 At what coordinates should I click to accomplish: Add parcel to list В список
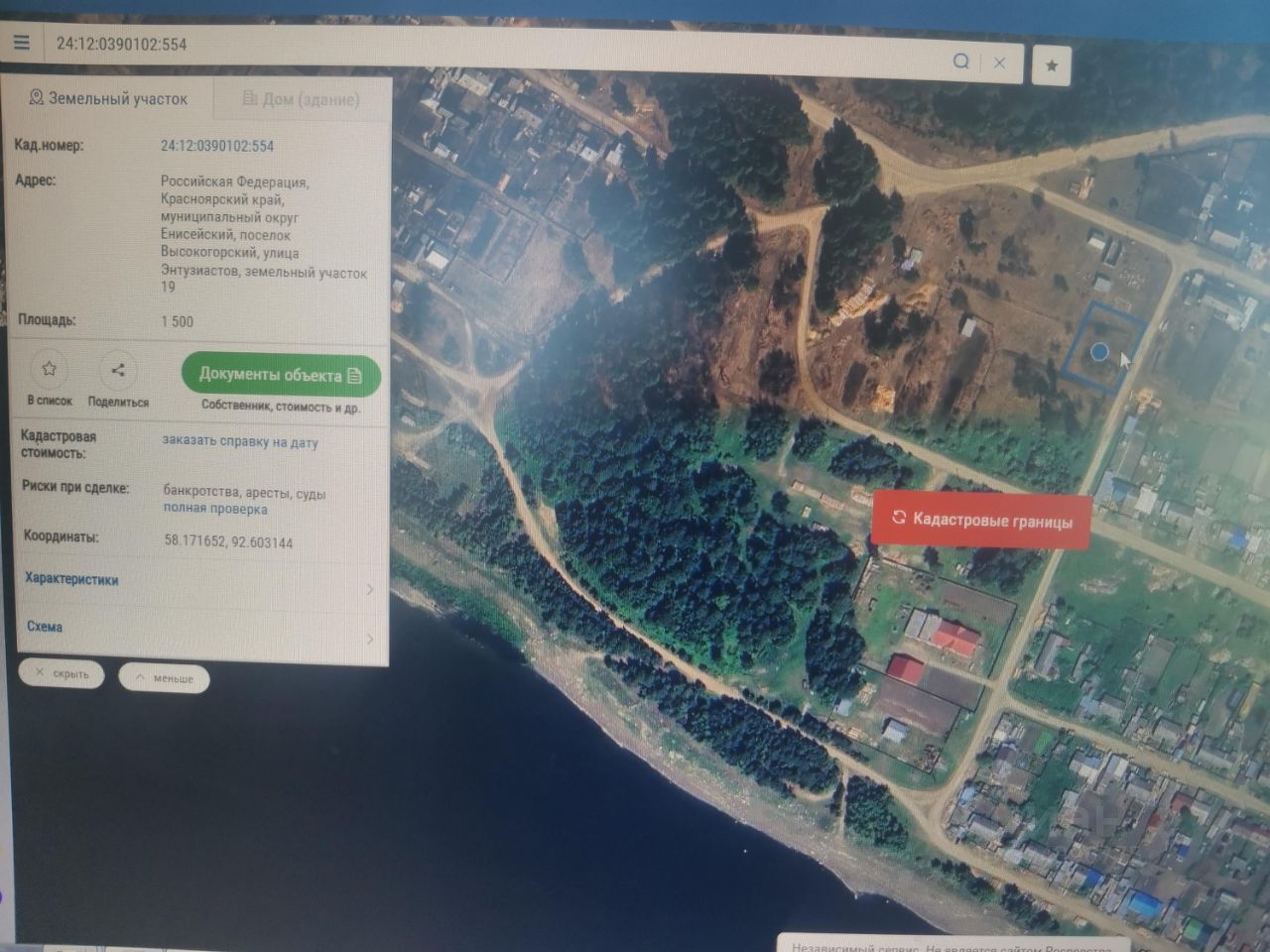(49, 380)
